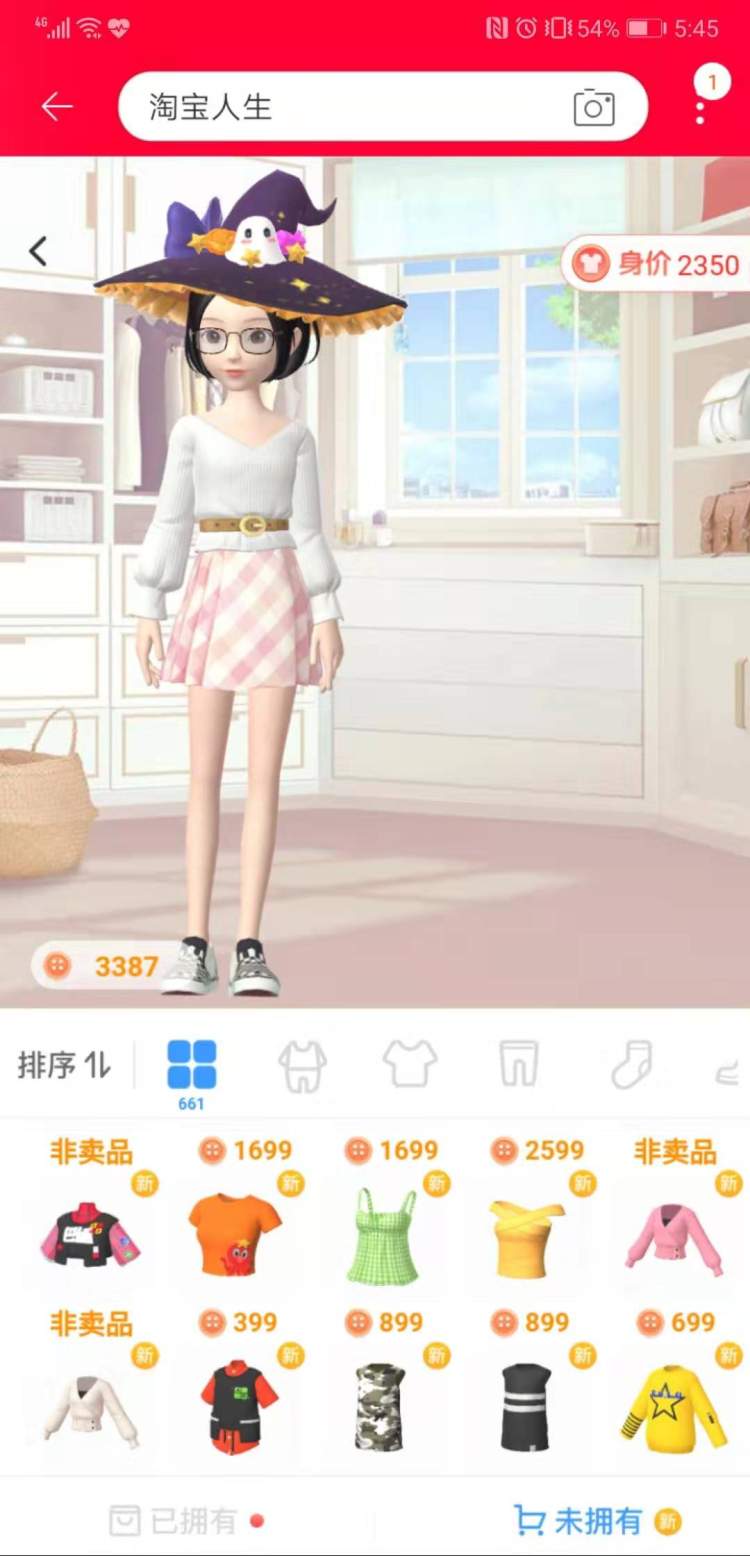Open camera search in the search bar
This screenshot has width=750, height=1556.
click(593, 107)
